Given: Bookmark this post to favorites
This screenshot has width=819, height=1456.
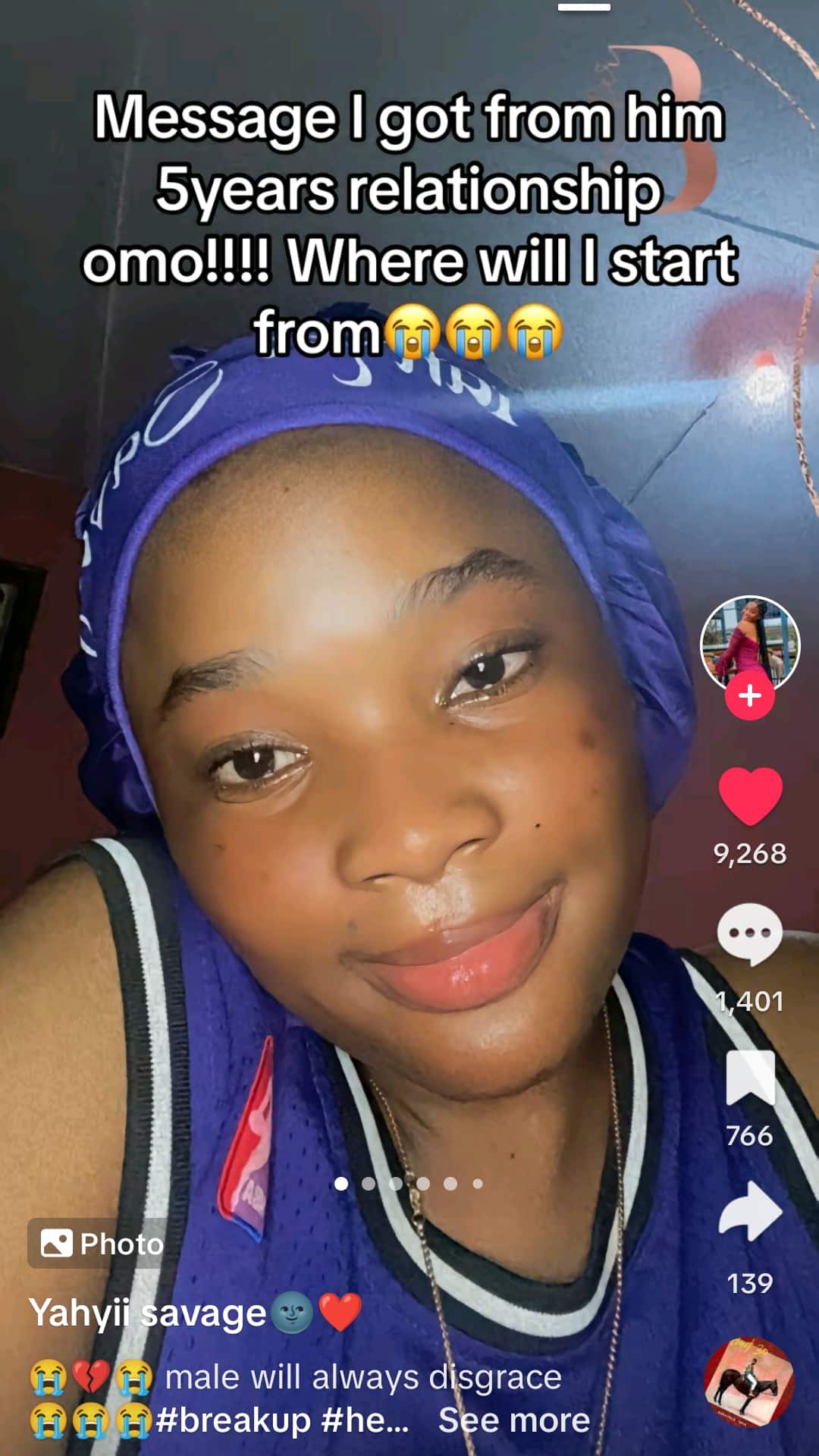Looking at the screenshot, I should [x=750, y=1078].
